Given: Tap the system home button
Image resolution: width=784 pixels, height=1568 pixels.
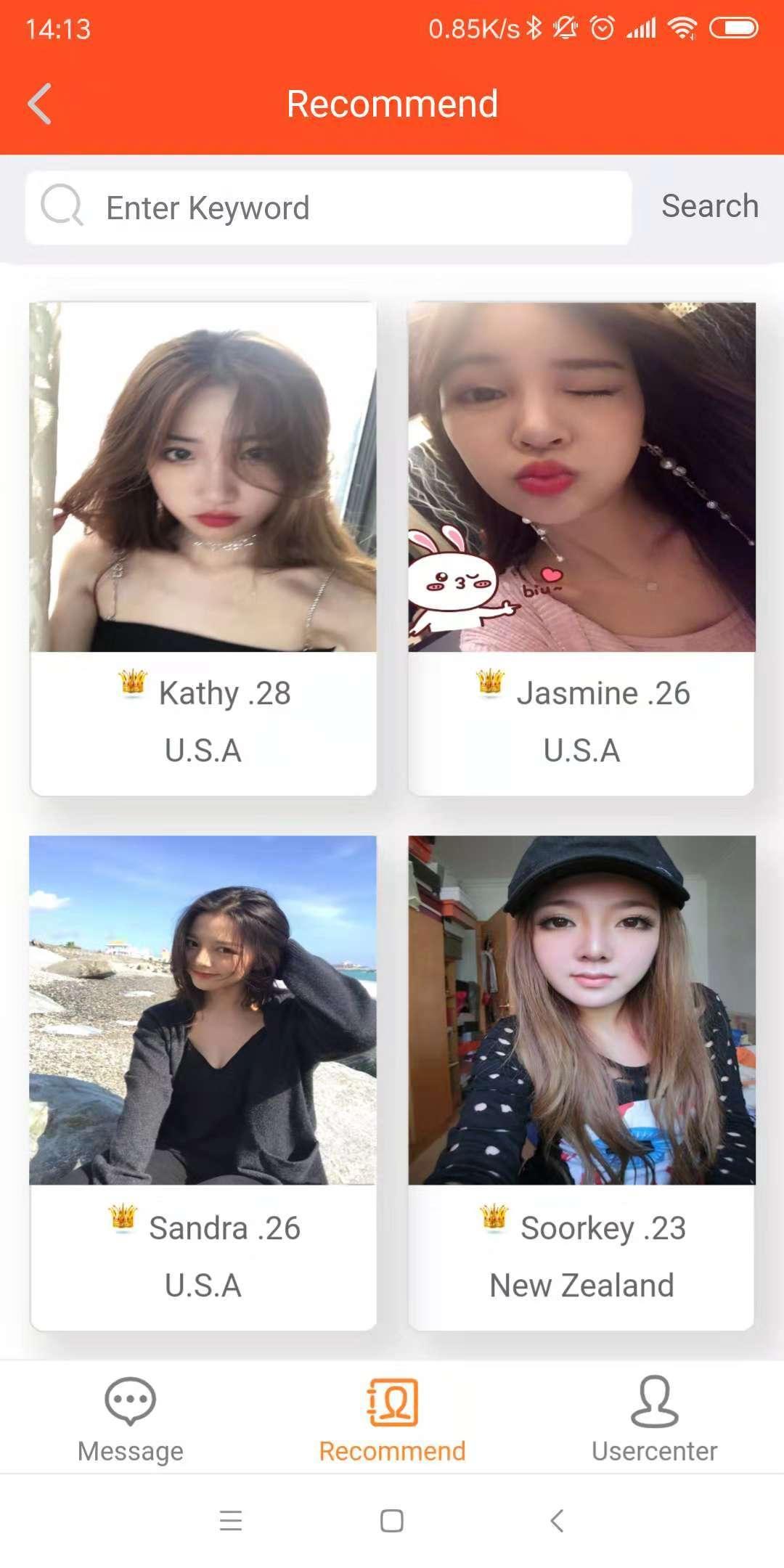Looking at the screenshot, I should [x=392, y=1521].
